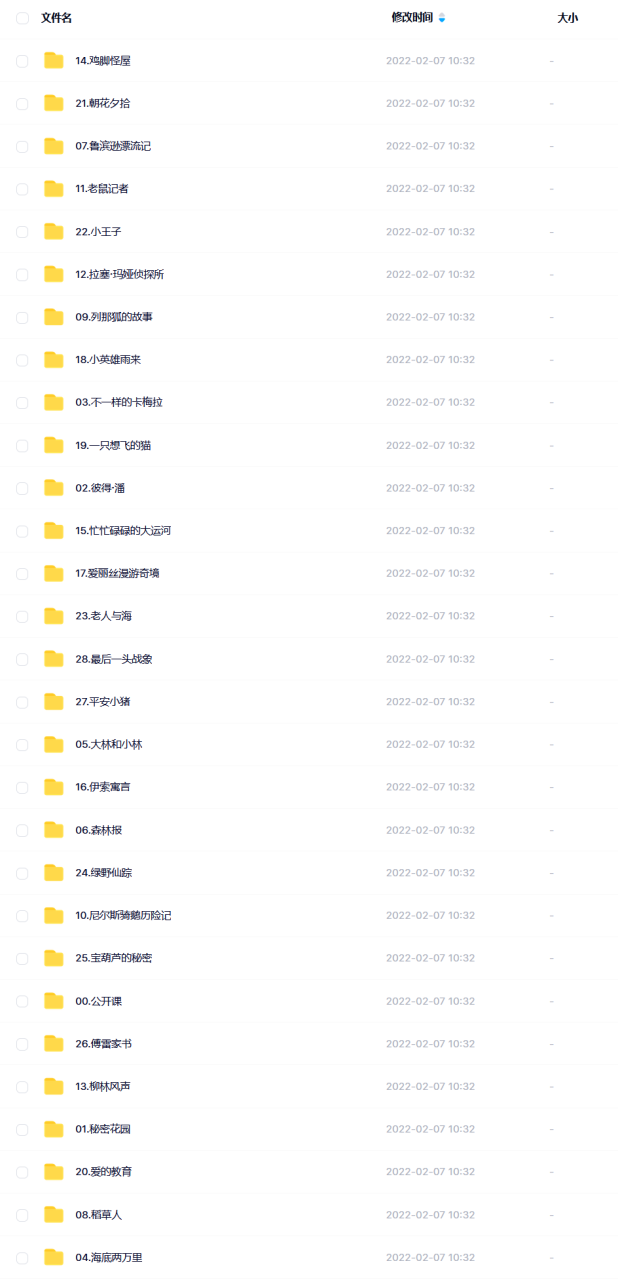Select checkbox for 23.老人与海
Image resolution: width=618 pixels, height=1280 pixels.
point(22,616)
